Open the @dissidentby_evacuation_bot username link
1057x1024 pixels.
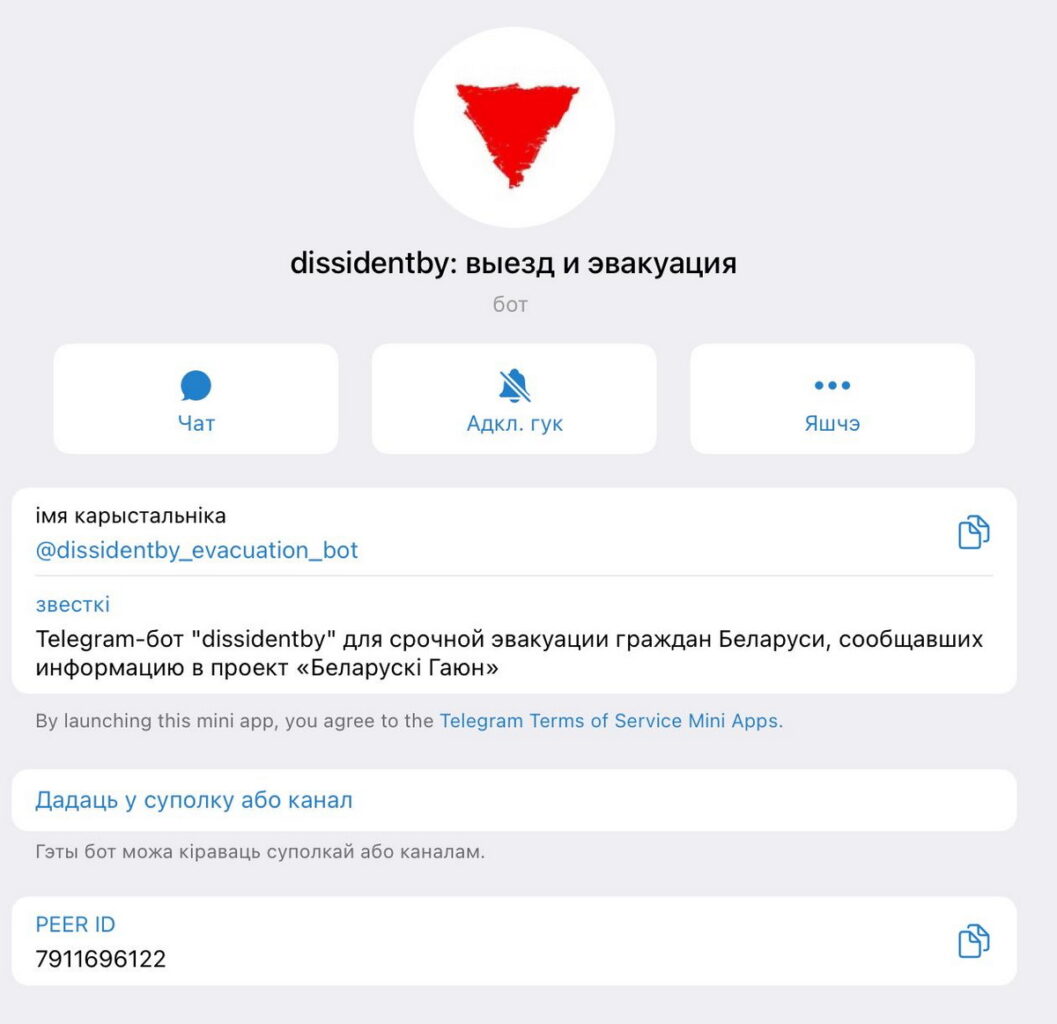197,550
